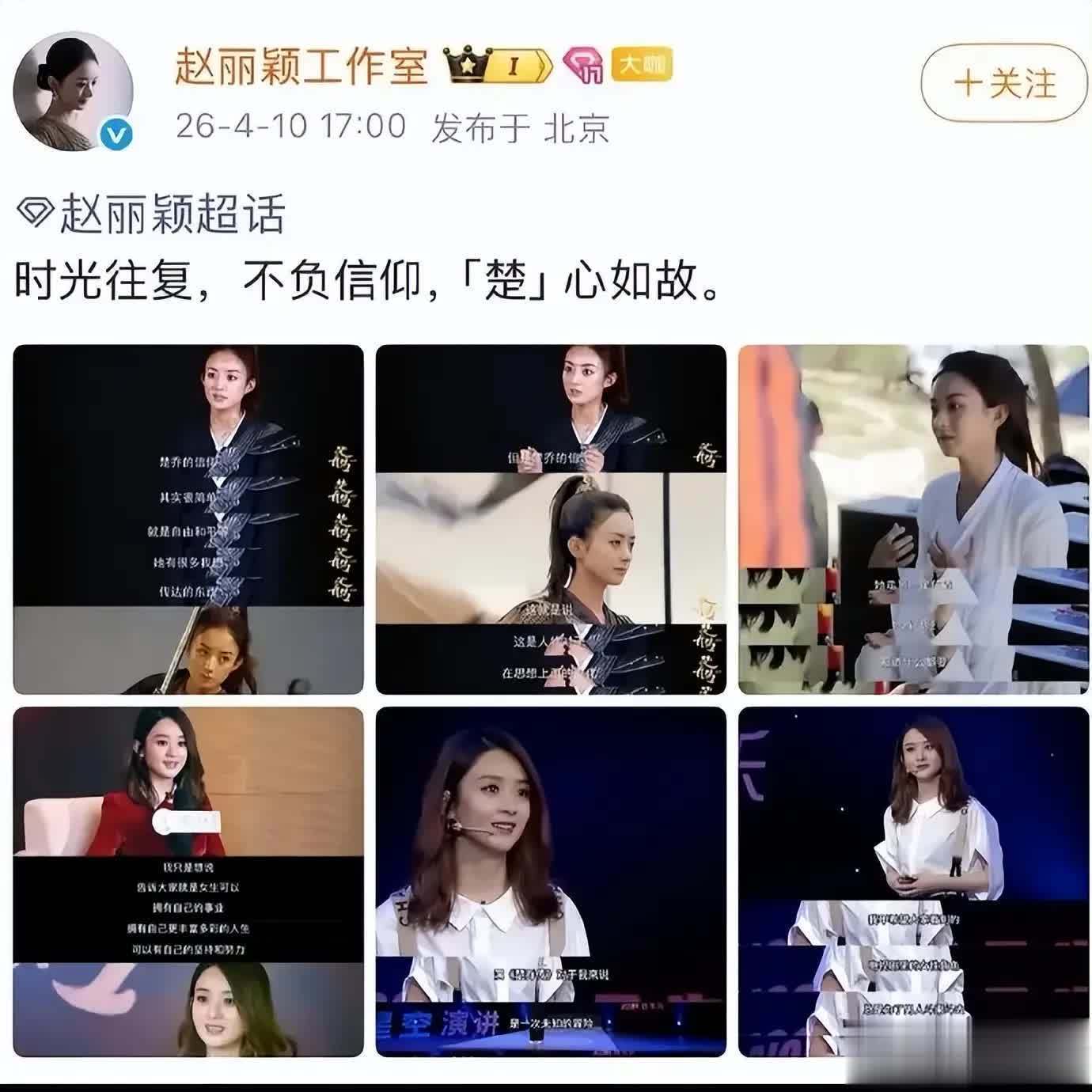View the first photo with 楚乔的信仰 subtitles

(x=188, y=520)
